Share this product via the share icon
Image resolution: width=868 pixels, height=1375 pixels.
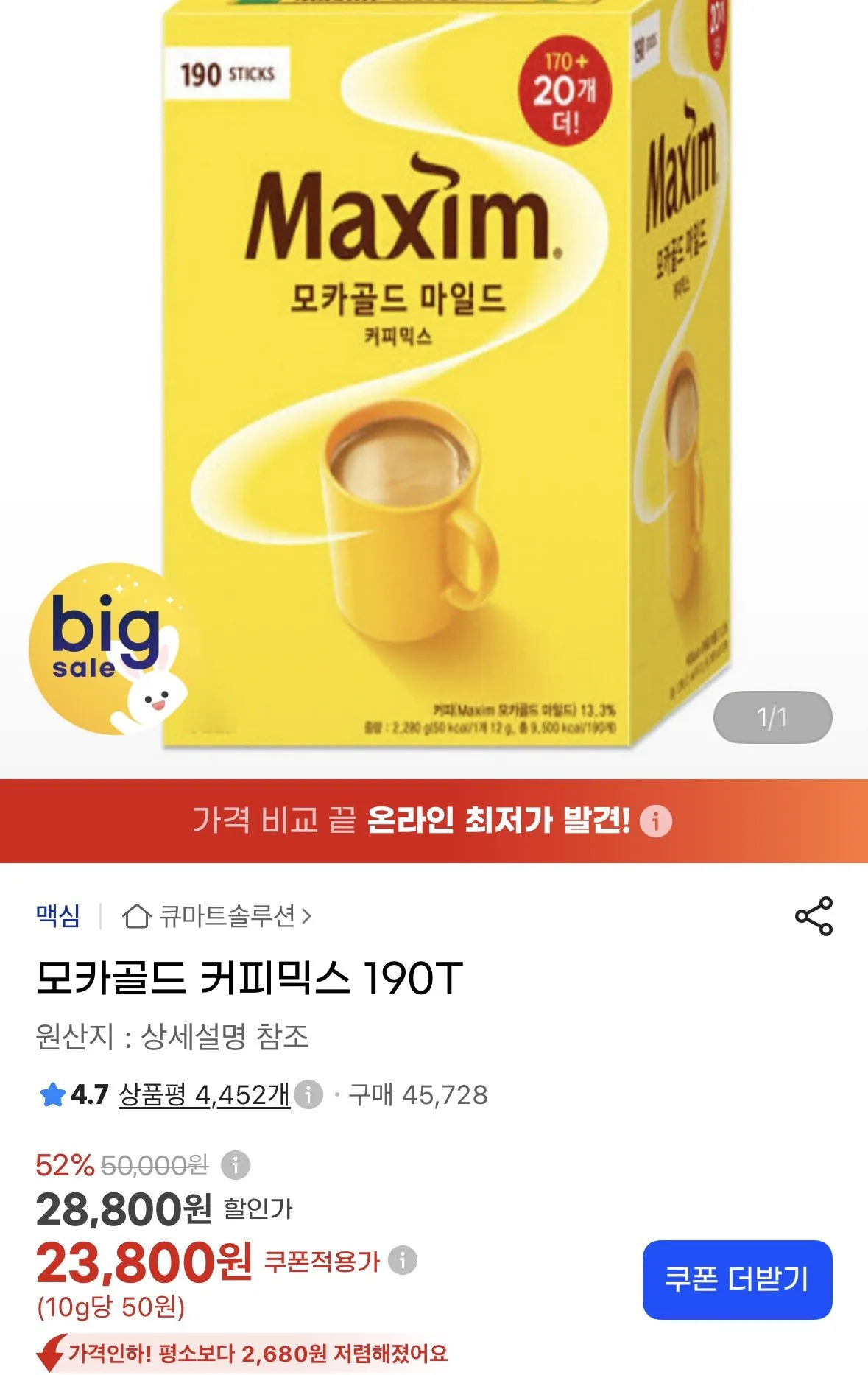click(x=813, y=915)
